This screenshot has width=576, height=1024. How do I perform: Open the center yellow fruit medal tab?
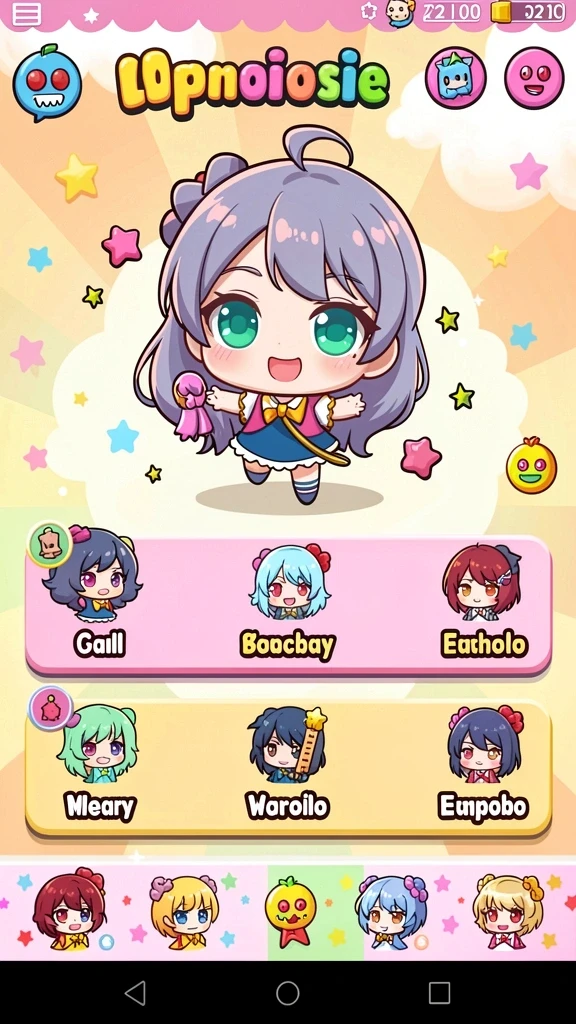click(x=290, y=912)
